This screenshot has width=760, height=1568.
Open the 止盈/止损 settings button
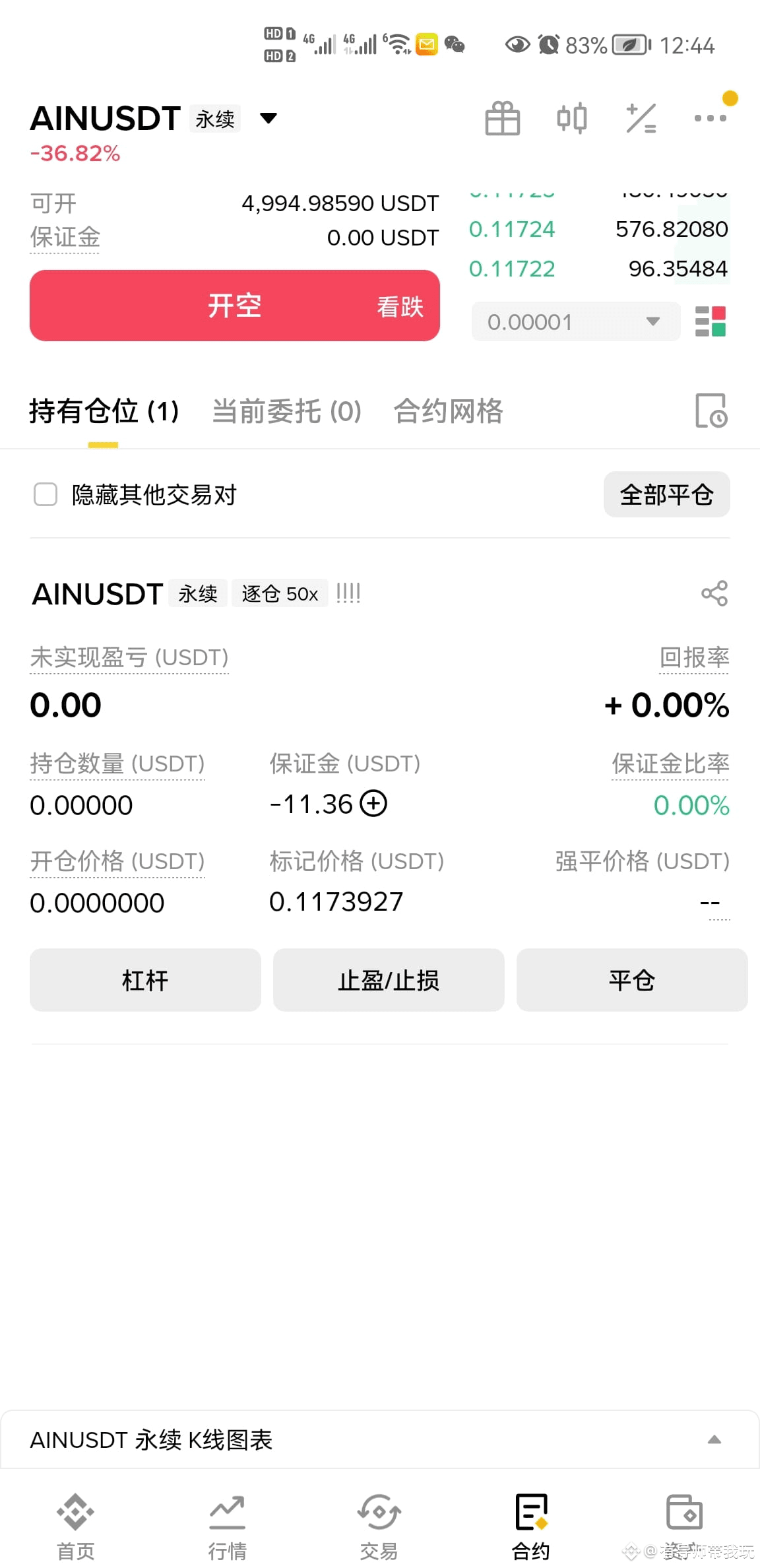pyautogui.click(x=389, y=980)
